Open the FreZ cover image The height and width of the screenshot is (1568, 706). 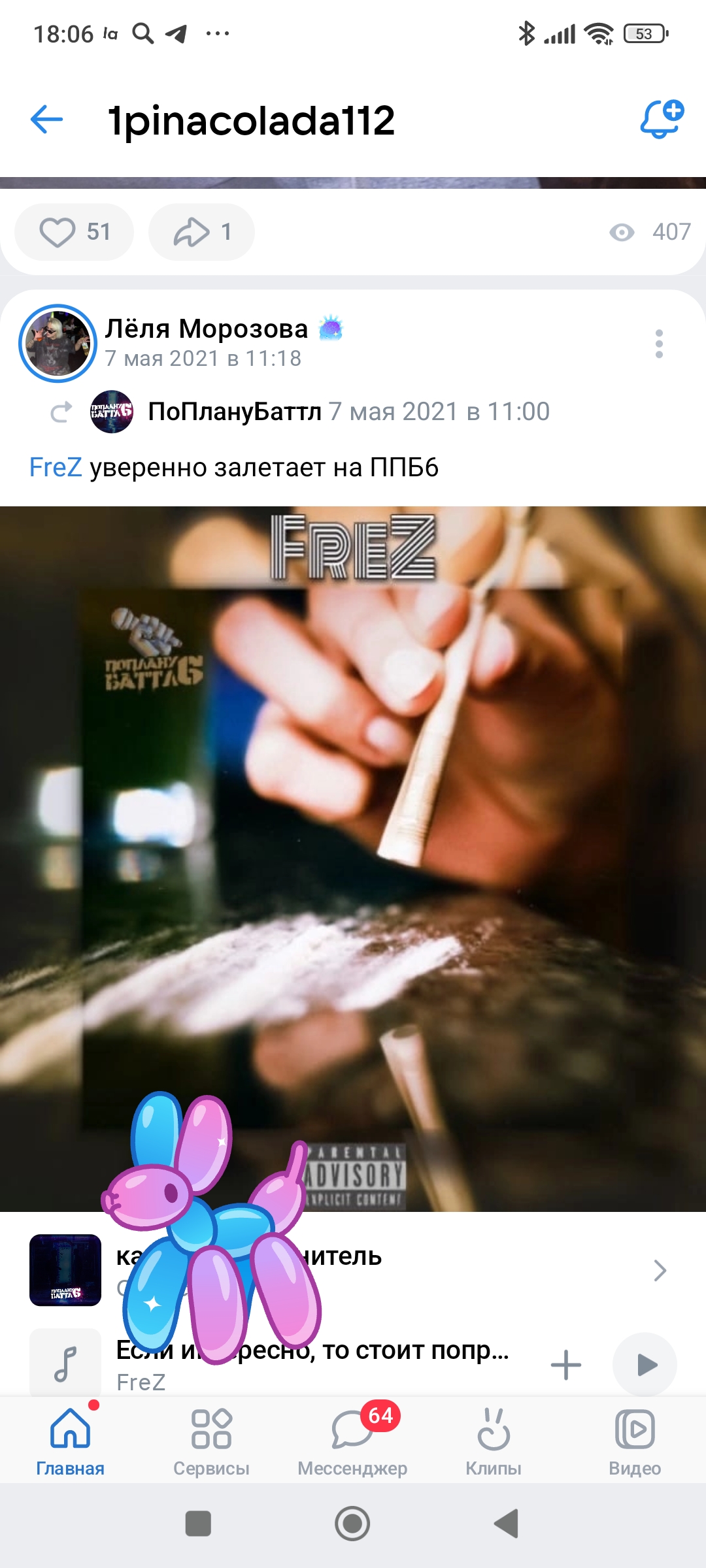[353, 858]
